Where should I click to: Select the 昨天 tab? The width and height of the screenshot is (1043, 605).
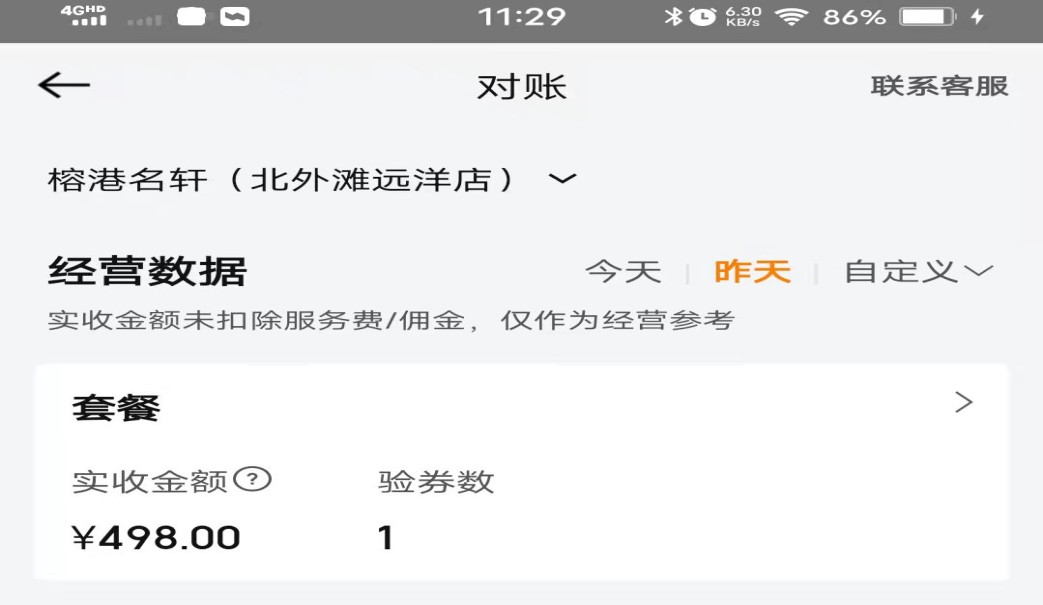coord(752,271)
